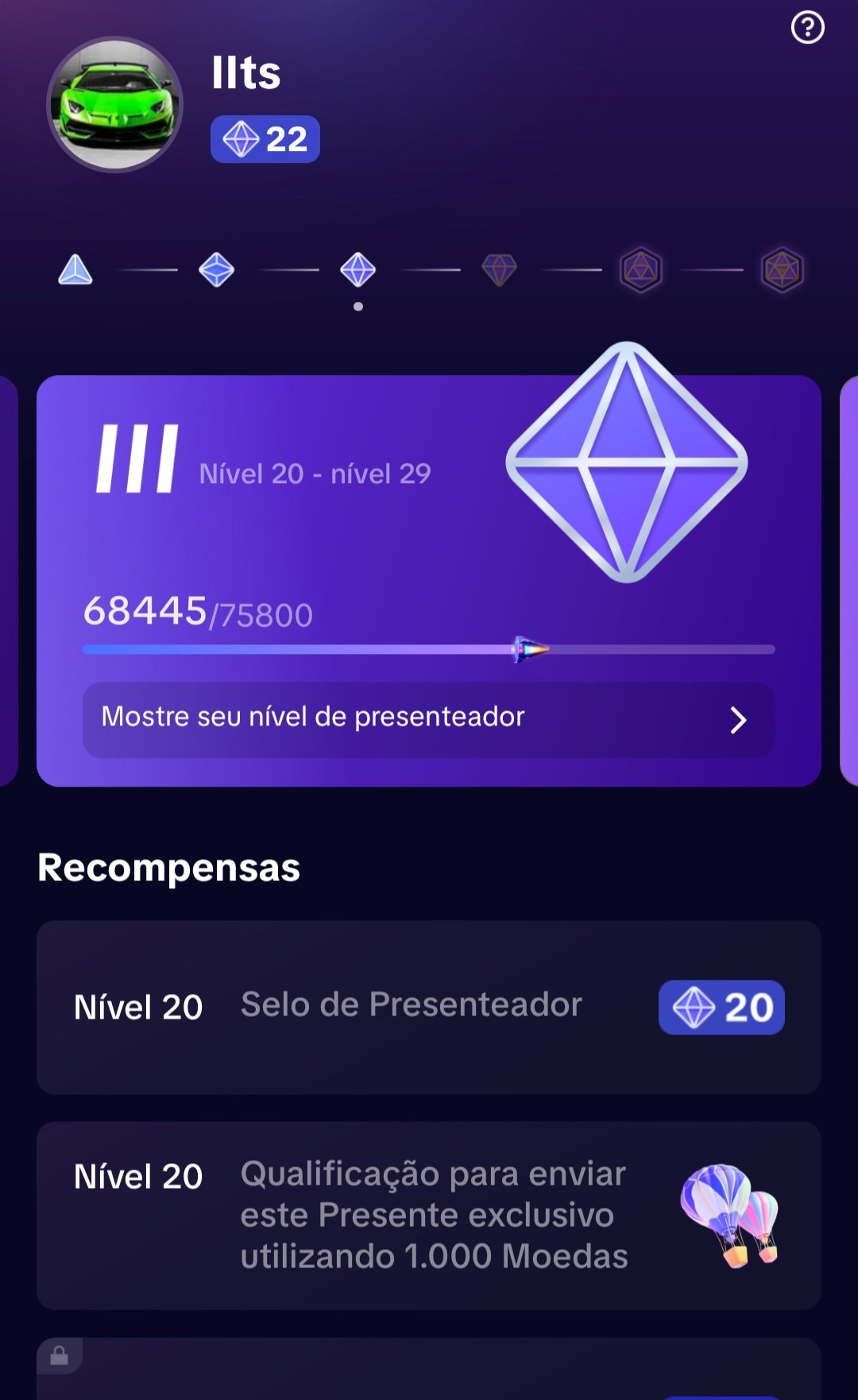
Task: Select the first triangle tier icon
Action: click(x=75, y=270)
